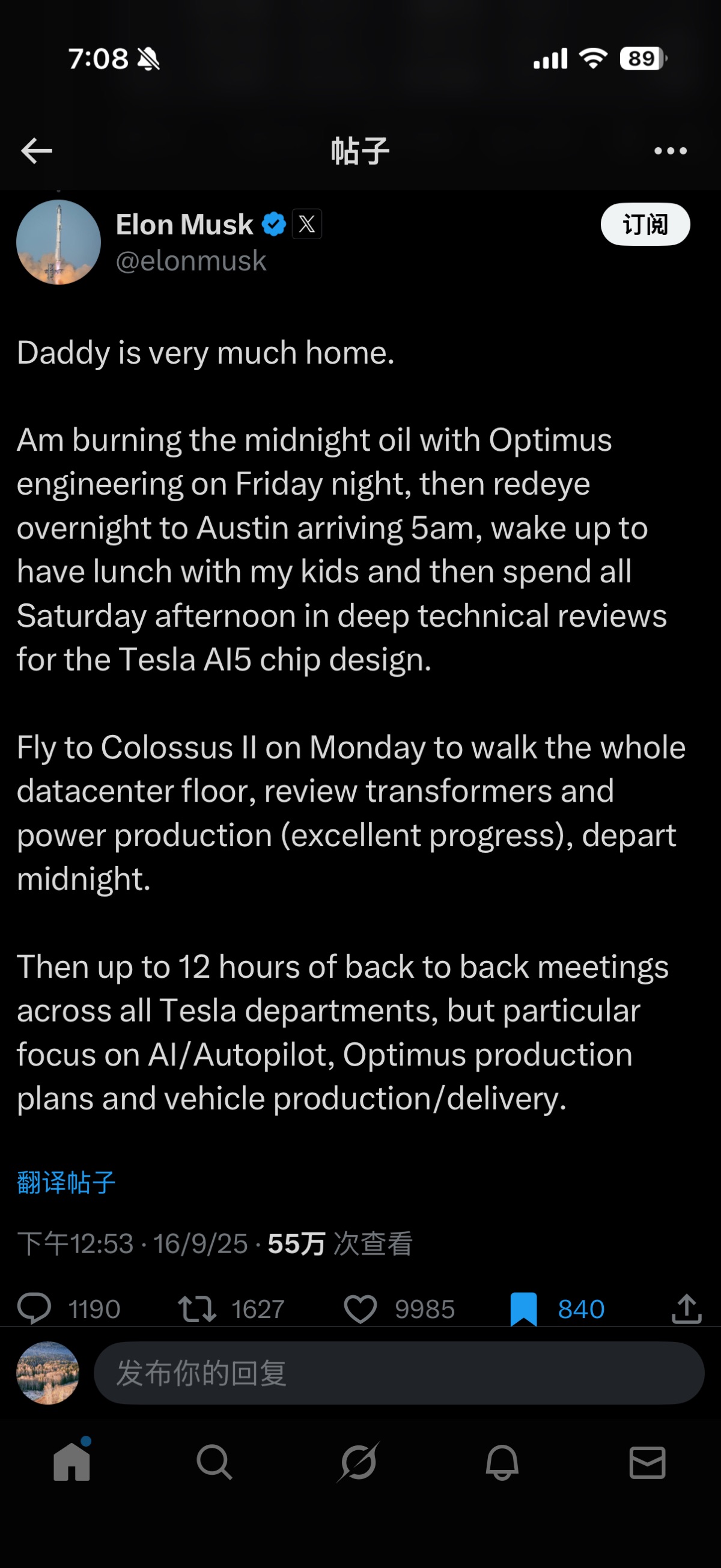Switch to the Home tab

pos(71,1462)
